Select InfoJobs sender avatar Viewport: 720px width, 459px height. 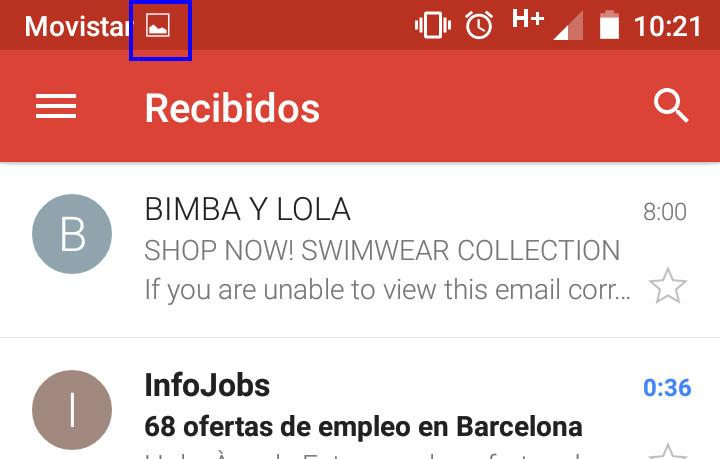pos(72,409)
